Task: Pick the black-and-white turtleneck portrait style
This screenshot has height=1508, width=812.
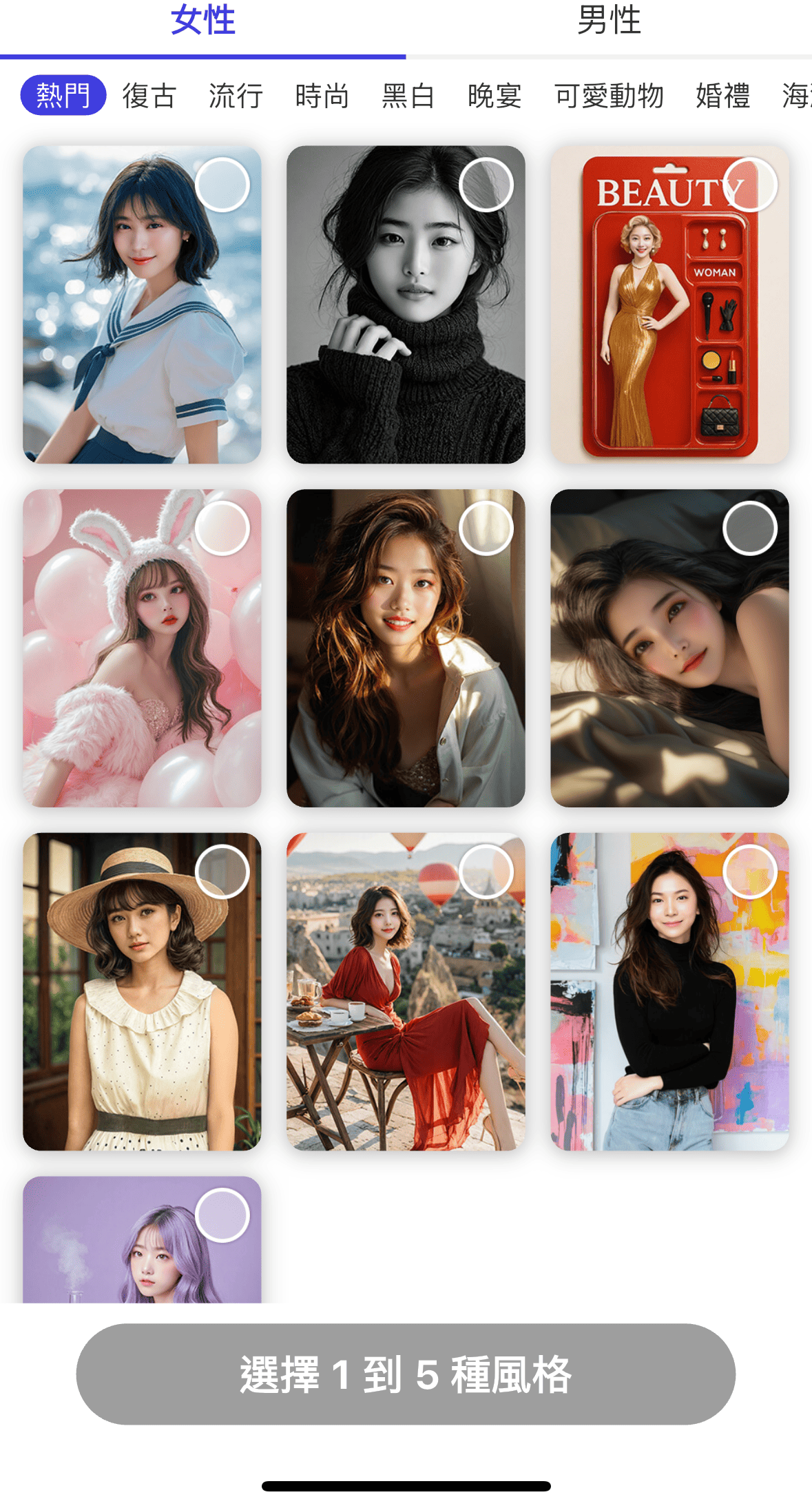Action: click(x=406, y=304)
